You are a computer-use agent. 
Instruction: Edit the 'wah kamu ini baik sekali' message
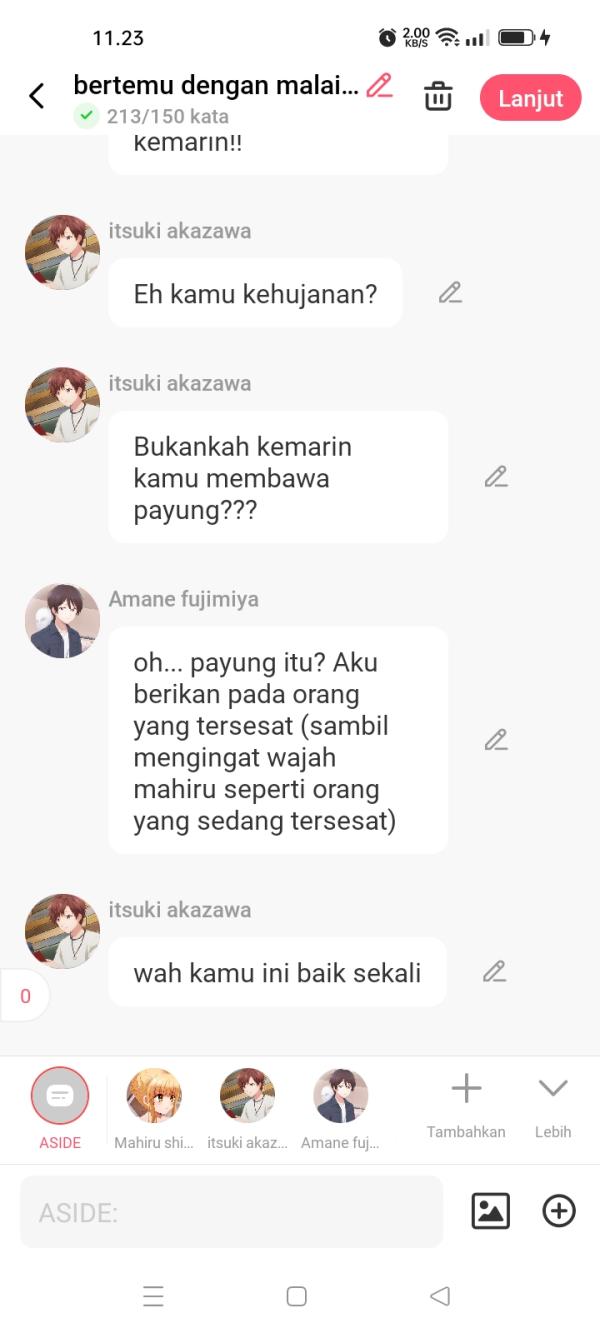(x=494, y=971)
